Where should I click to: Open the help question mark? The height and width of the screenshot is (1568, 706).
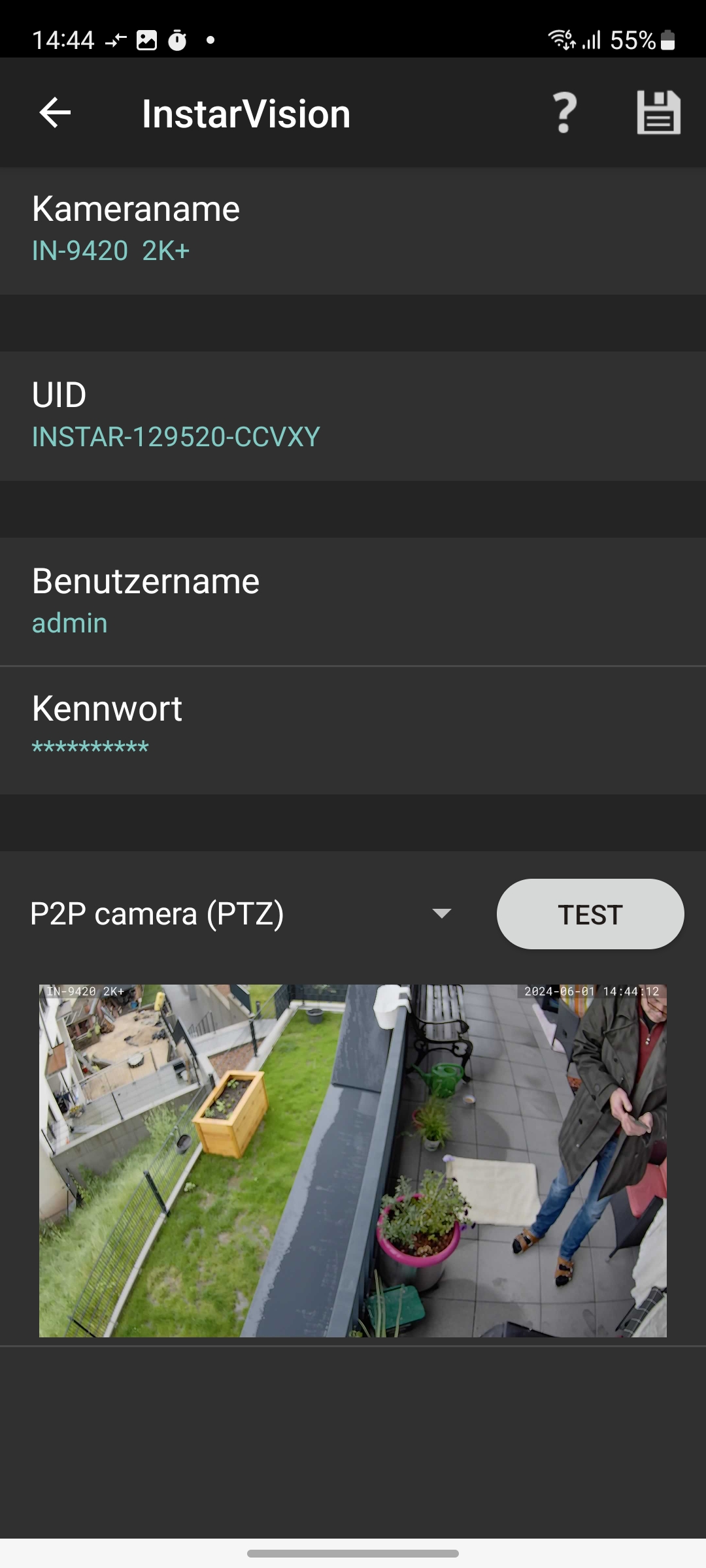tap(565, 113)
